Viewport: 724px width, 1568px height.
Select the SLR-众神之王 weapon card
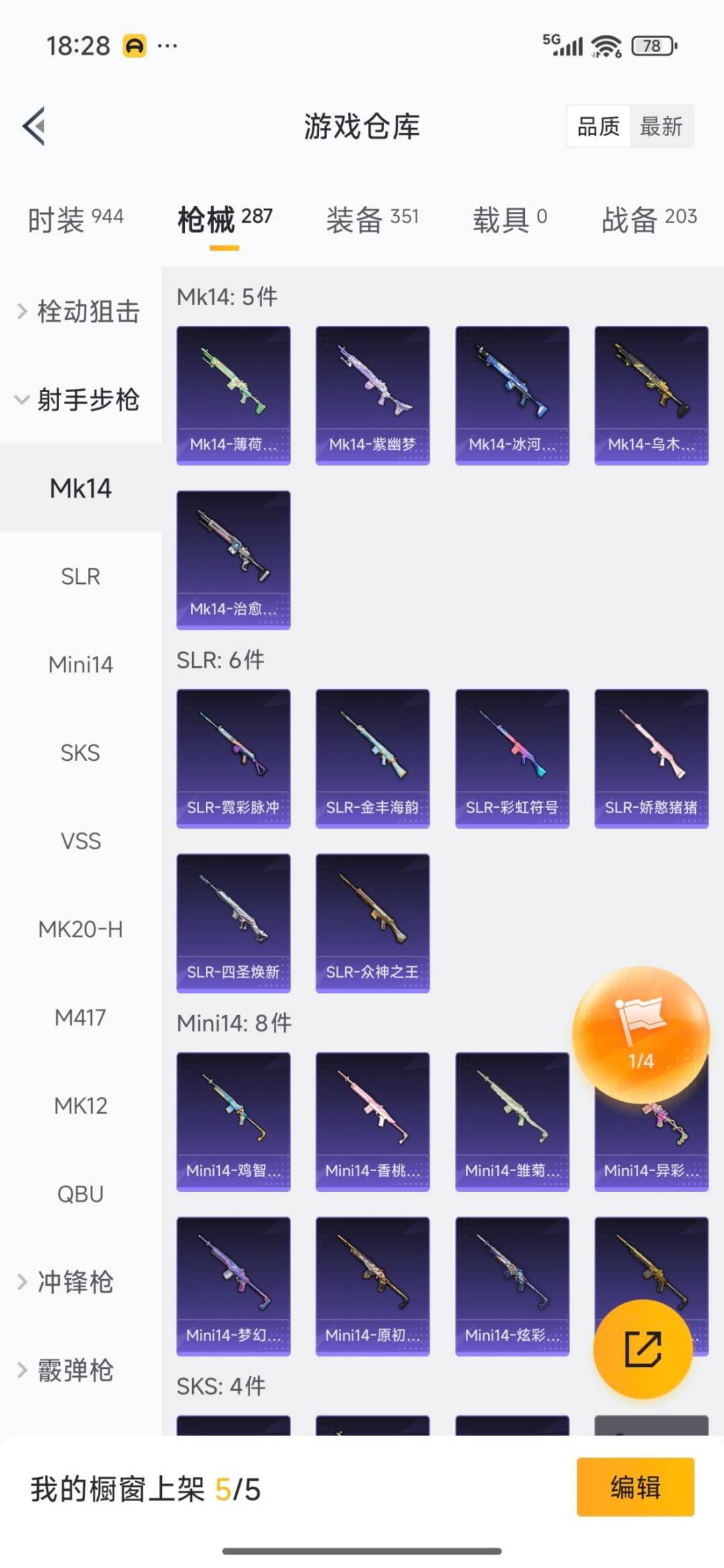click(x=373, y=922)
